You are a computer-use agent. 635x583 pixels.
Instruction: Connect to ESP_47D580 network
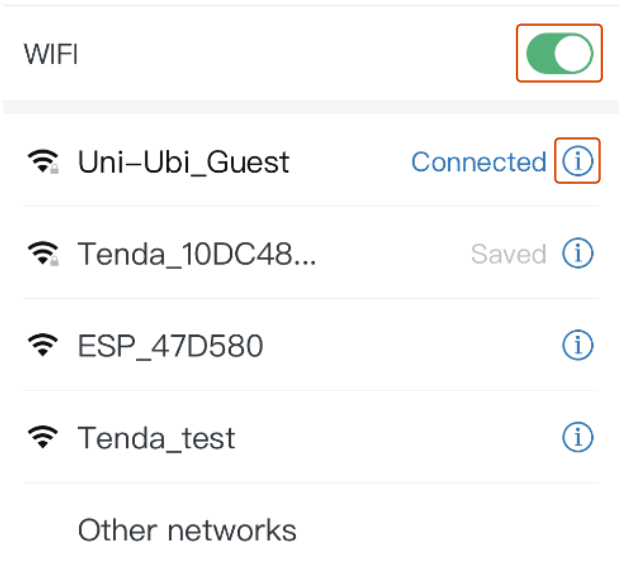click(170, 346)
